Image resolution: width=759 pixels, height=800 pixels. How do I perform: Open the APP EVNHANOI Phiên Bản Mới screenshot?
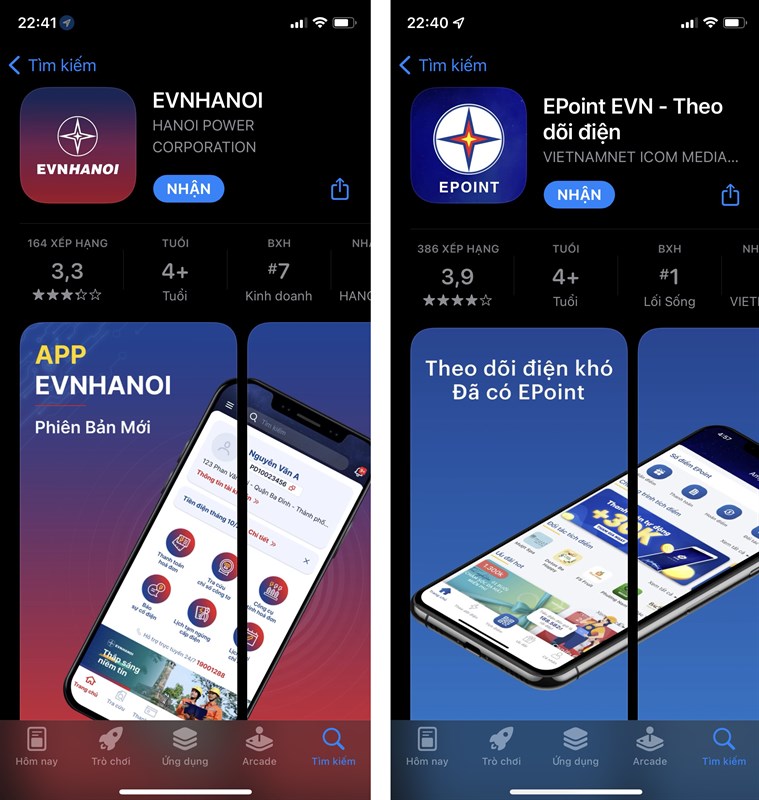[128, 520]
